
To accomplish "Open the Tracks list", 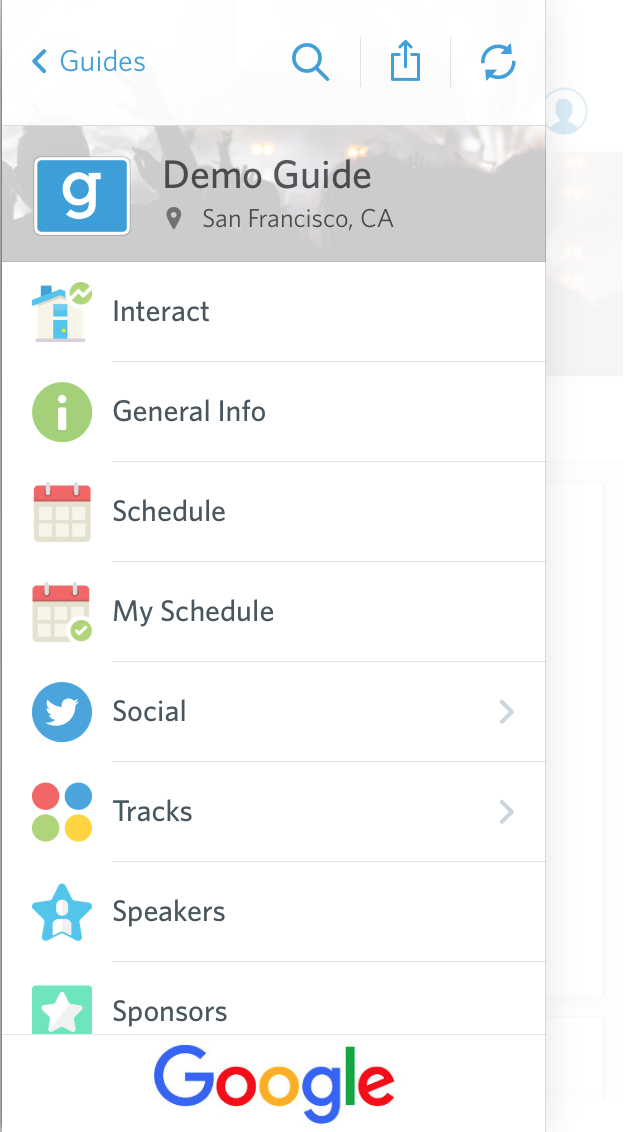I will (x=273, y=811).
